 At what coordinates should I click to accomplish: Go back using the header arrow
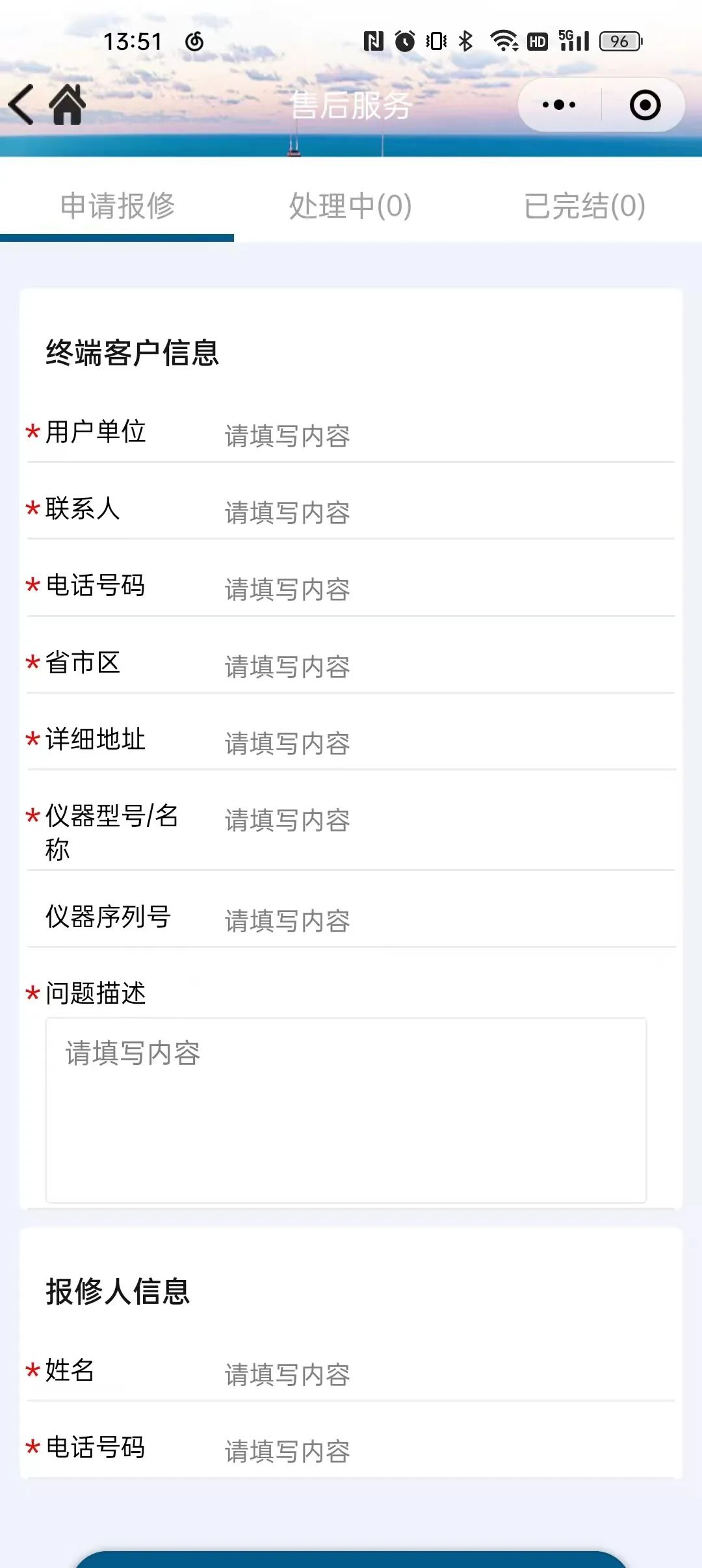21,105
